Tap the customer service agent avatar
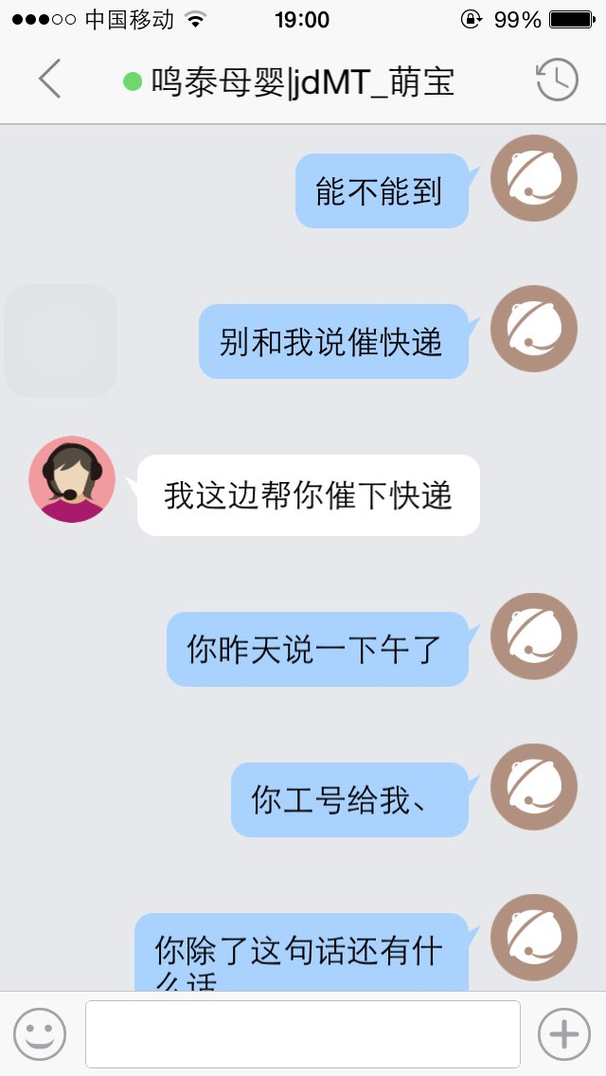Image resolution: width=606 pixels, height=1076 pixels. 72,479
